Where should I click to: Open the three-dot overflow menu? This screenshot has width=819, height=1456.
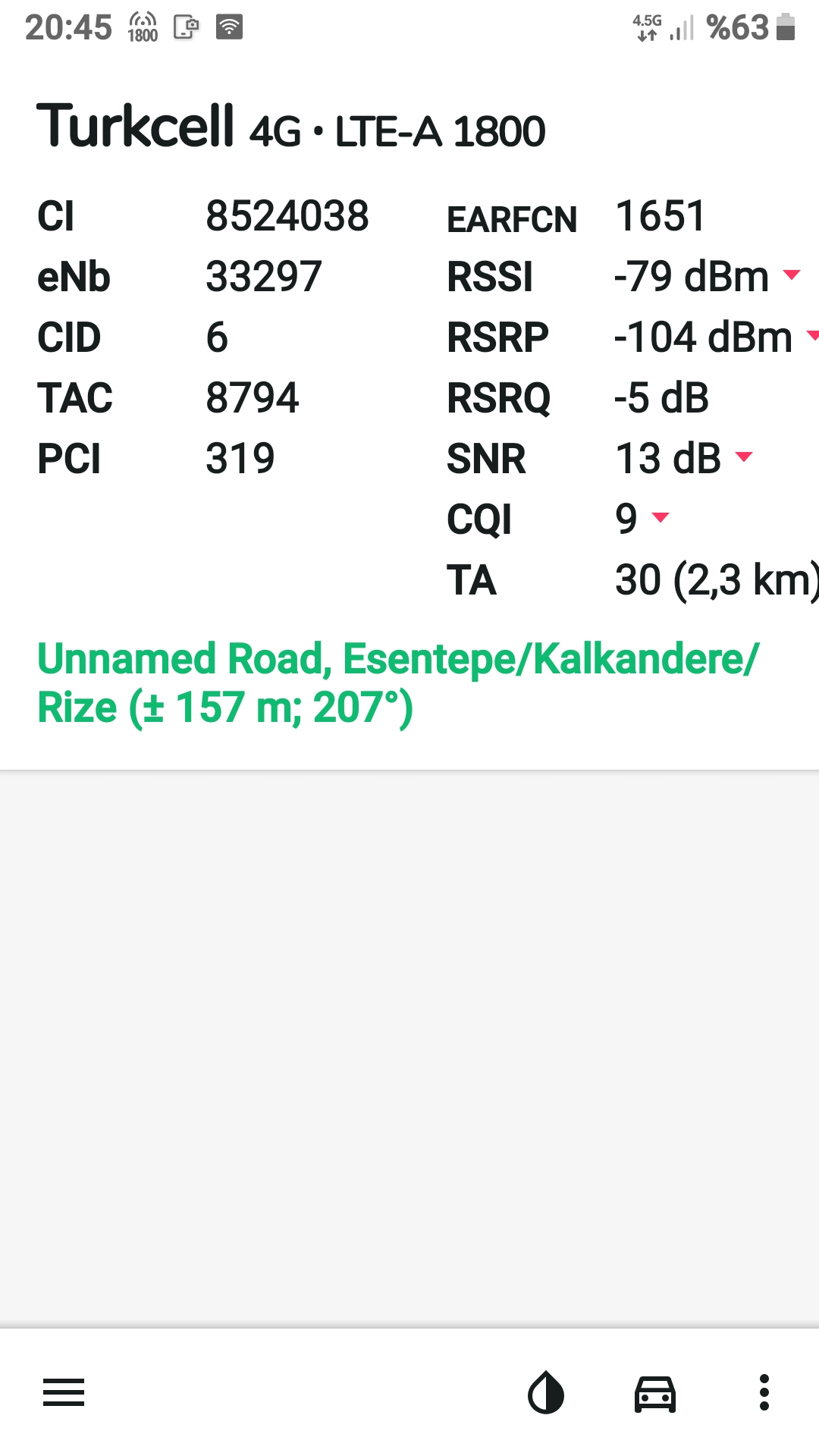(x=764, y=1392)
